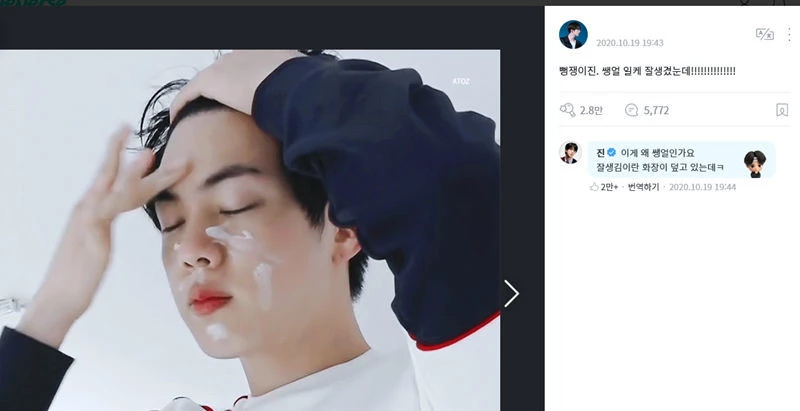Show the next photo with the arrow

pos(511,293)
